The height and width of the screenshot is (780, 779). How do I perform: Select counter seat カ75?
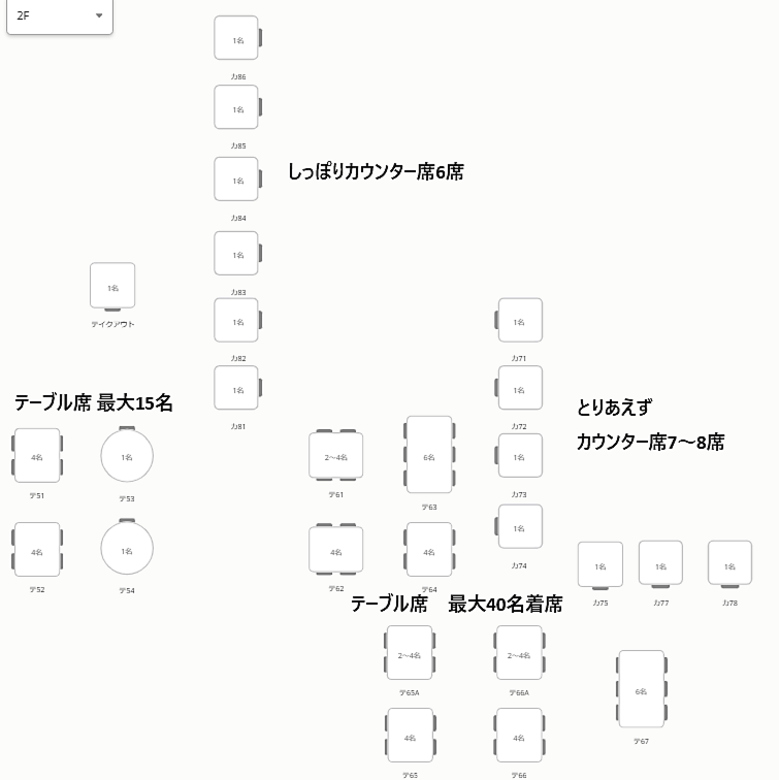click(x=600, y=565)
